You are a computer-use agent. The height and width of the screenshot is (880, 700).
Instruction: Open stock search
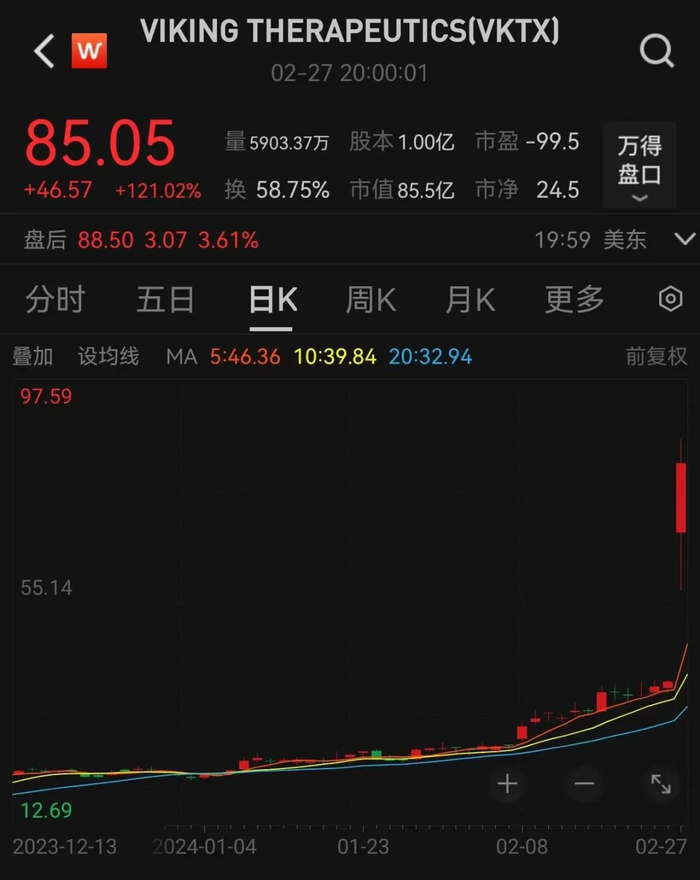657,51
